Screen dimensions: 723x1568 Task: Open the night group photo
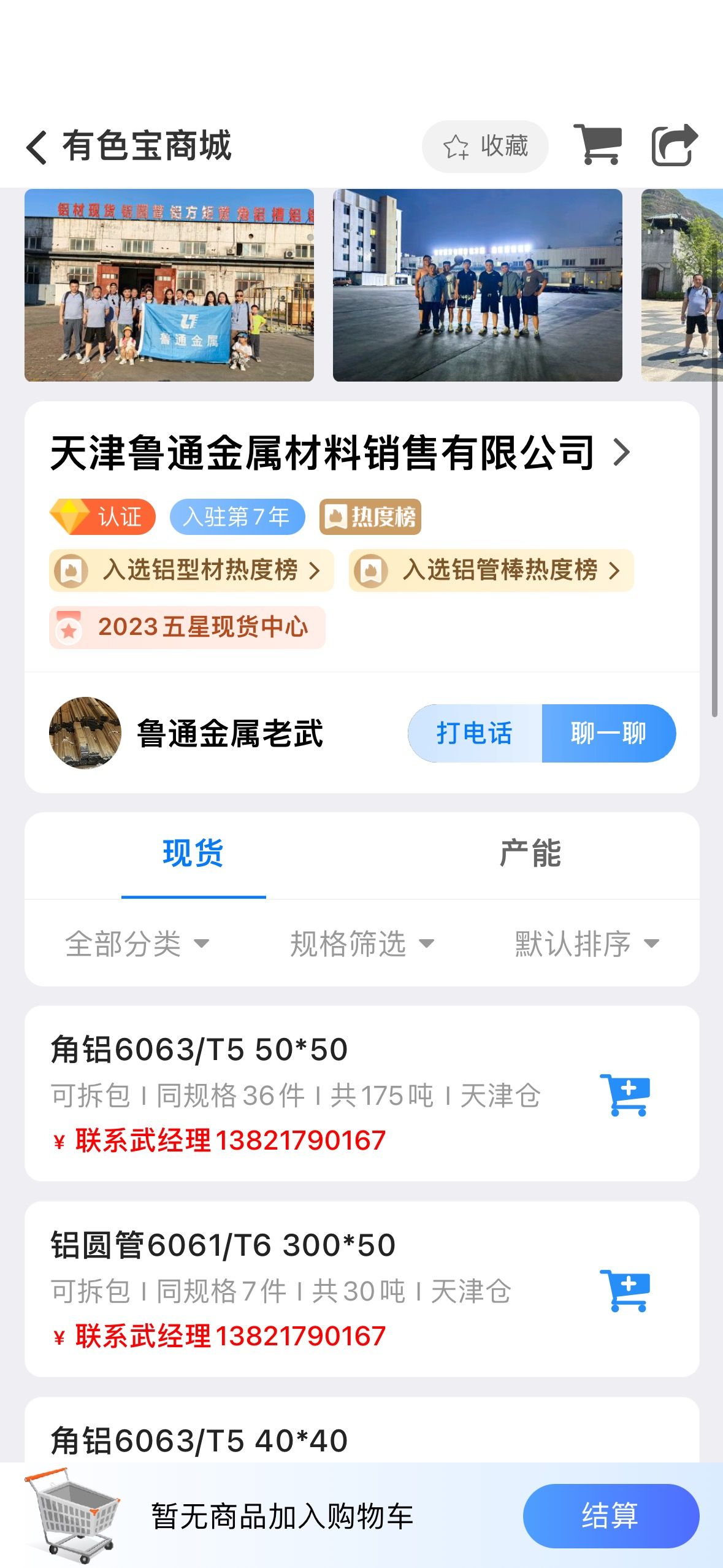[478, 285]
